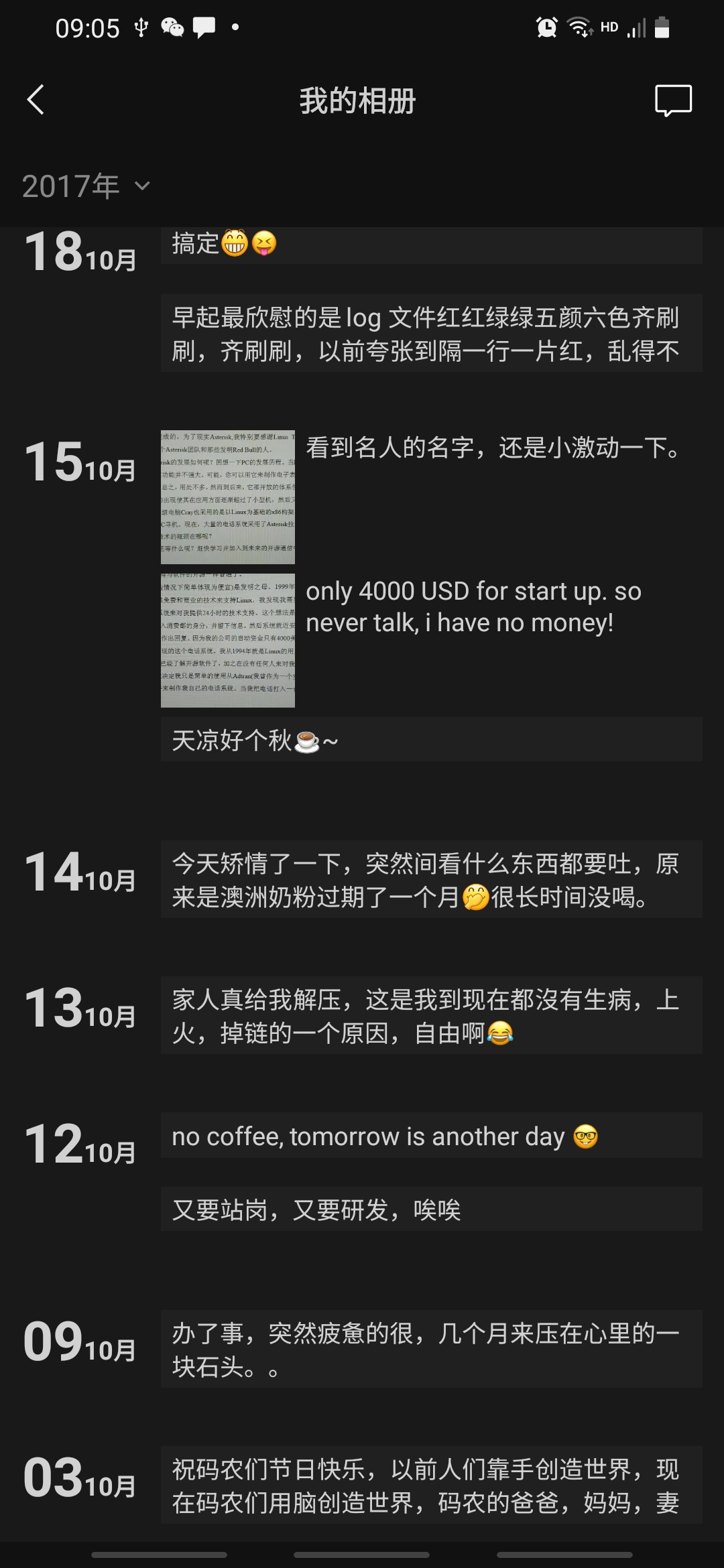Viewport: 724px width, 1568px height.
Task: Go back using the top-left arrow
Action: 36,100
